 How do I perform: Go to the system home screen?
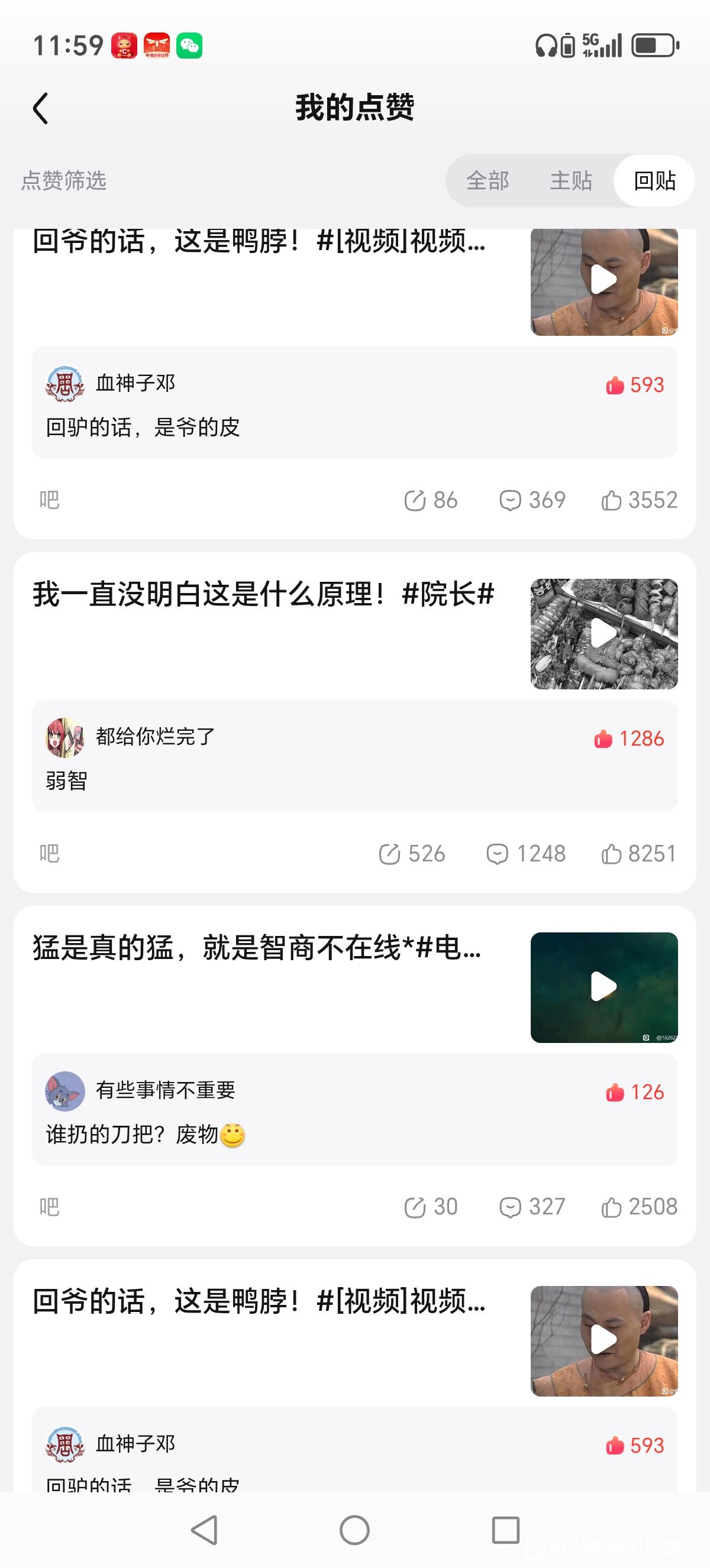[354, 1530]
